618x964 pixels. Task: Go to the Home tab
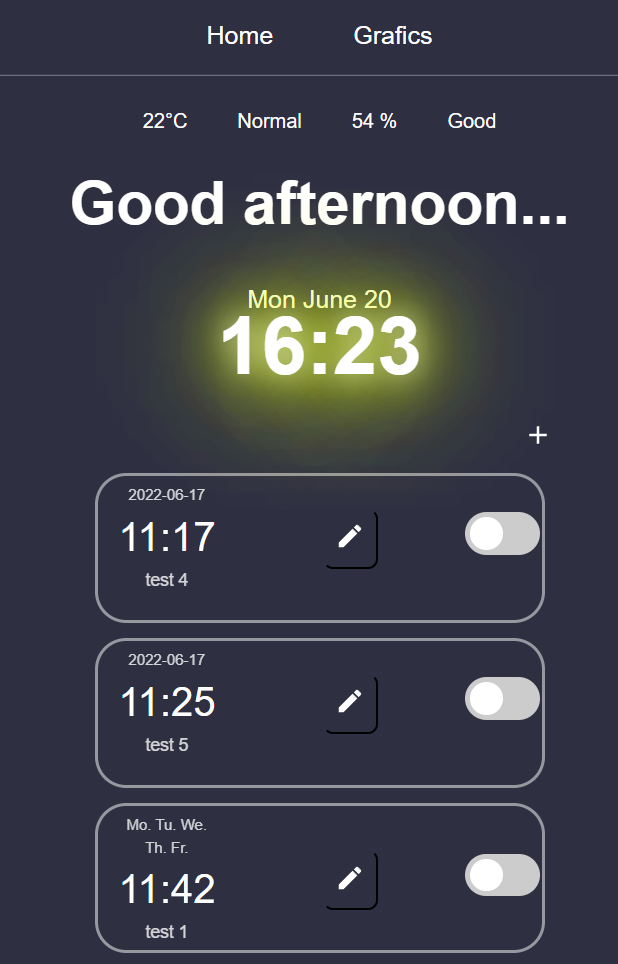point(240,36)
